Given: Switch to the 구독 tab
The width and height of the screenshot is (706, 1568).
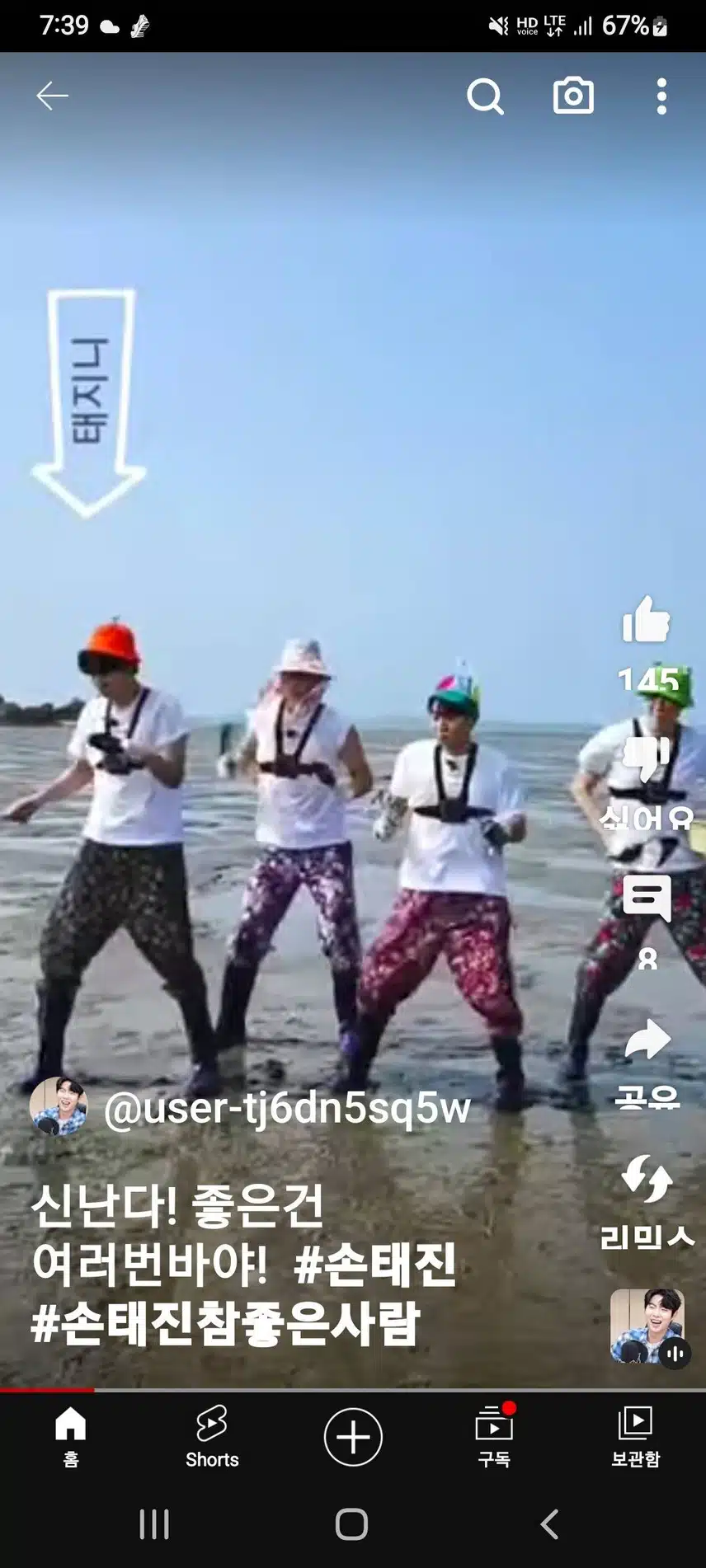Looking at the screenshot, I should [494, 1438].
